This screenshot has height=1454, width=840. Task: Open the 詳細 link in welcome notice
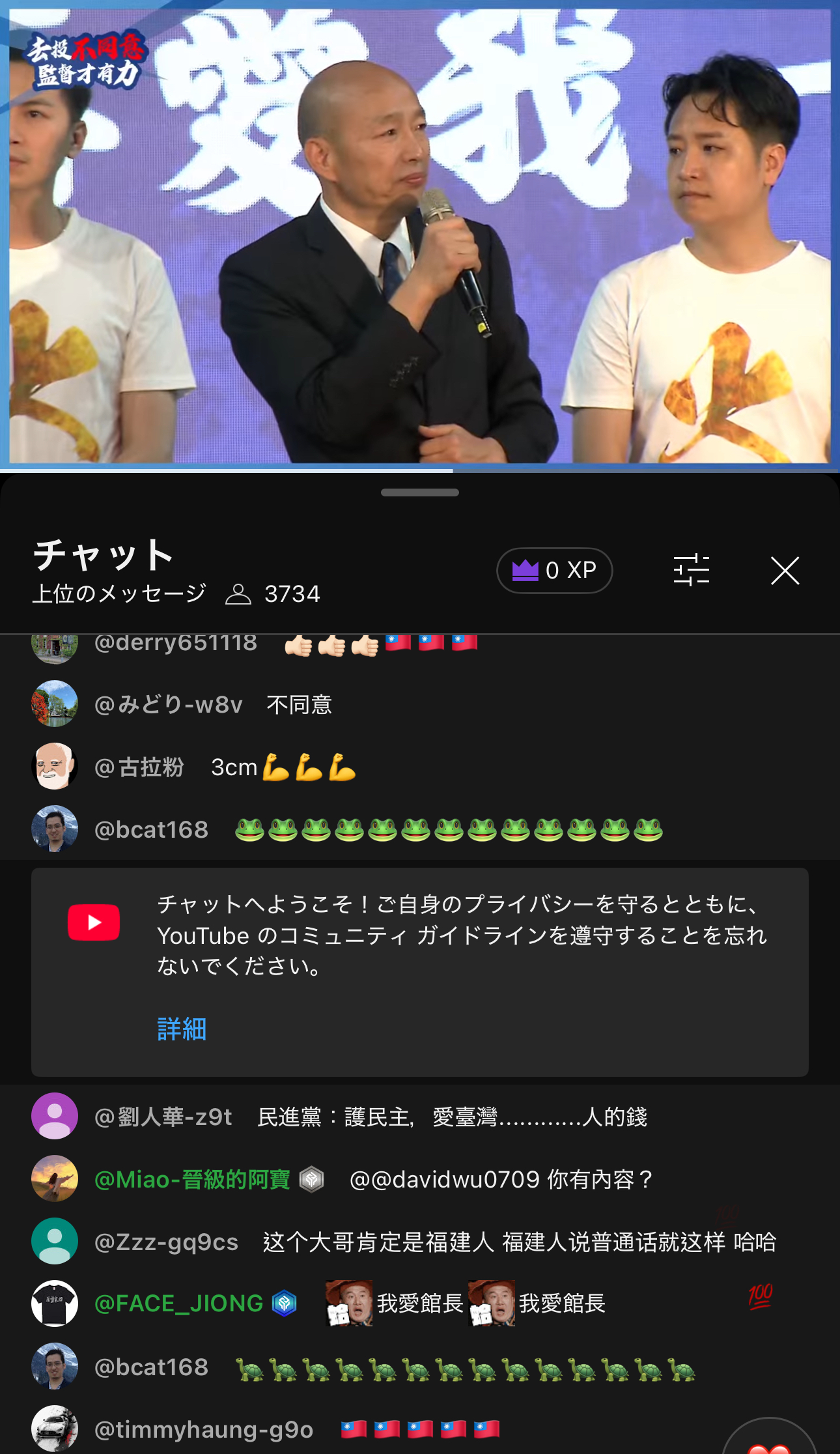tap(182, 1029)
